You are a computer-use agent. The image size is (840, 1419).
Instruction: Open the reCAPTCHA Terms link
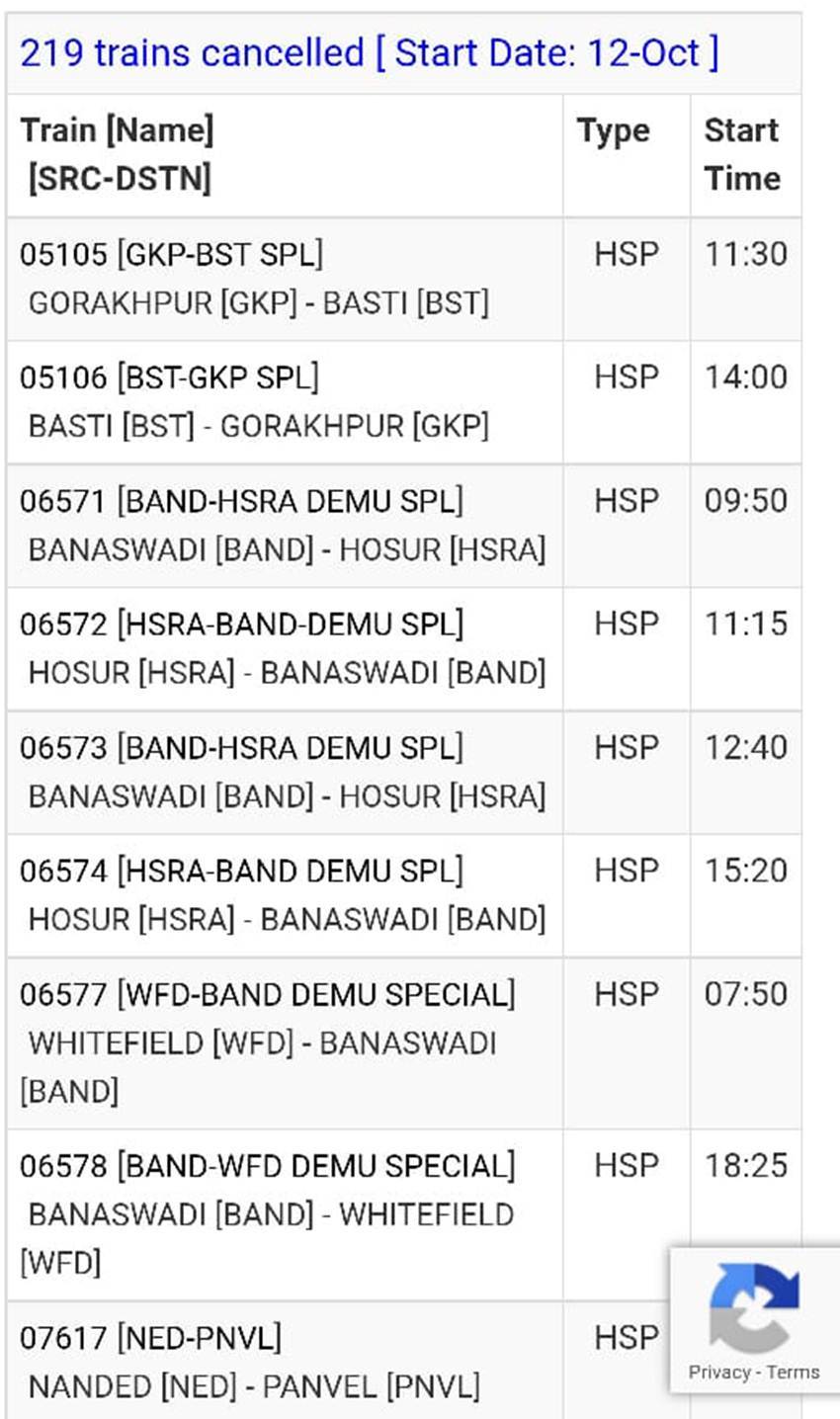793,1373
